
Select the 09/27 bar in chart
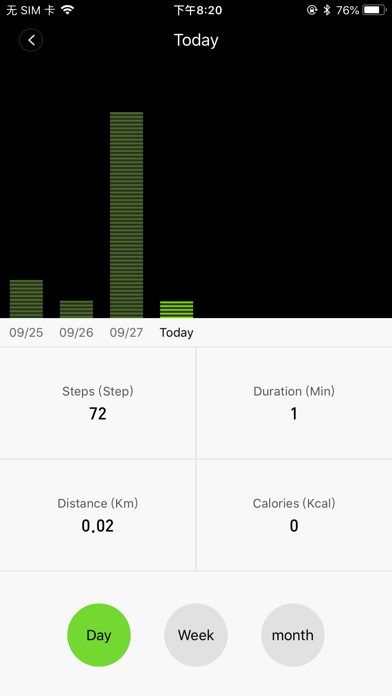[x=127, y=215]
